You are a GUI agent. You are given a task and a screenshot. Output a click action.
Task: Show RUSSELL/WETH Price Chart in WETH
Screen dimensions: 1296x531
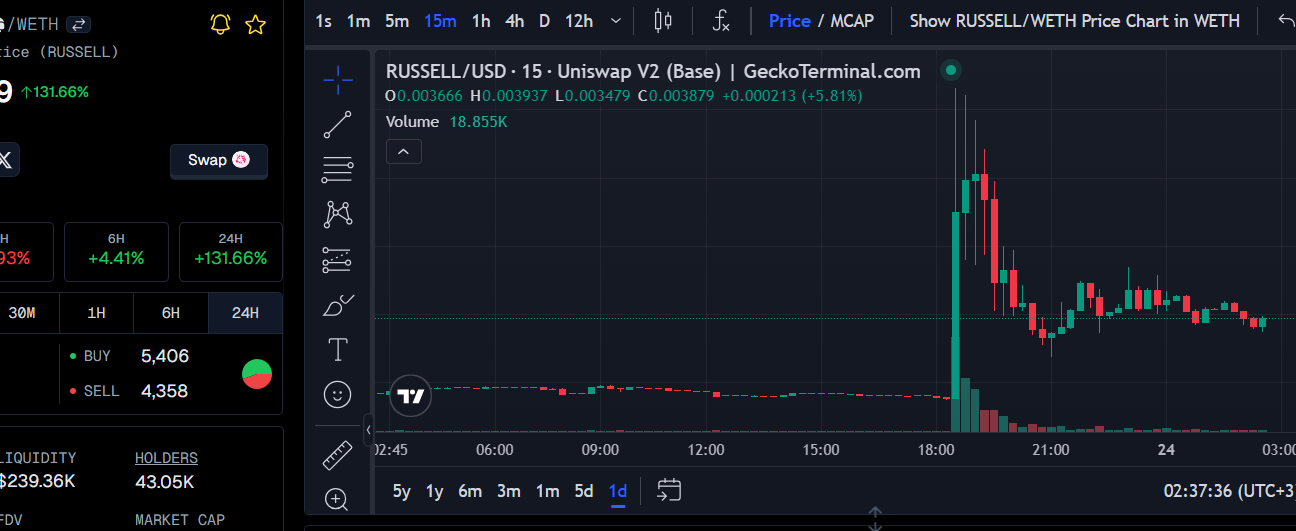click(x=1074, y=20)
